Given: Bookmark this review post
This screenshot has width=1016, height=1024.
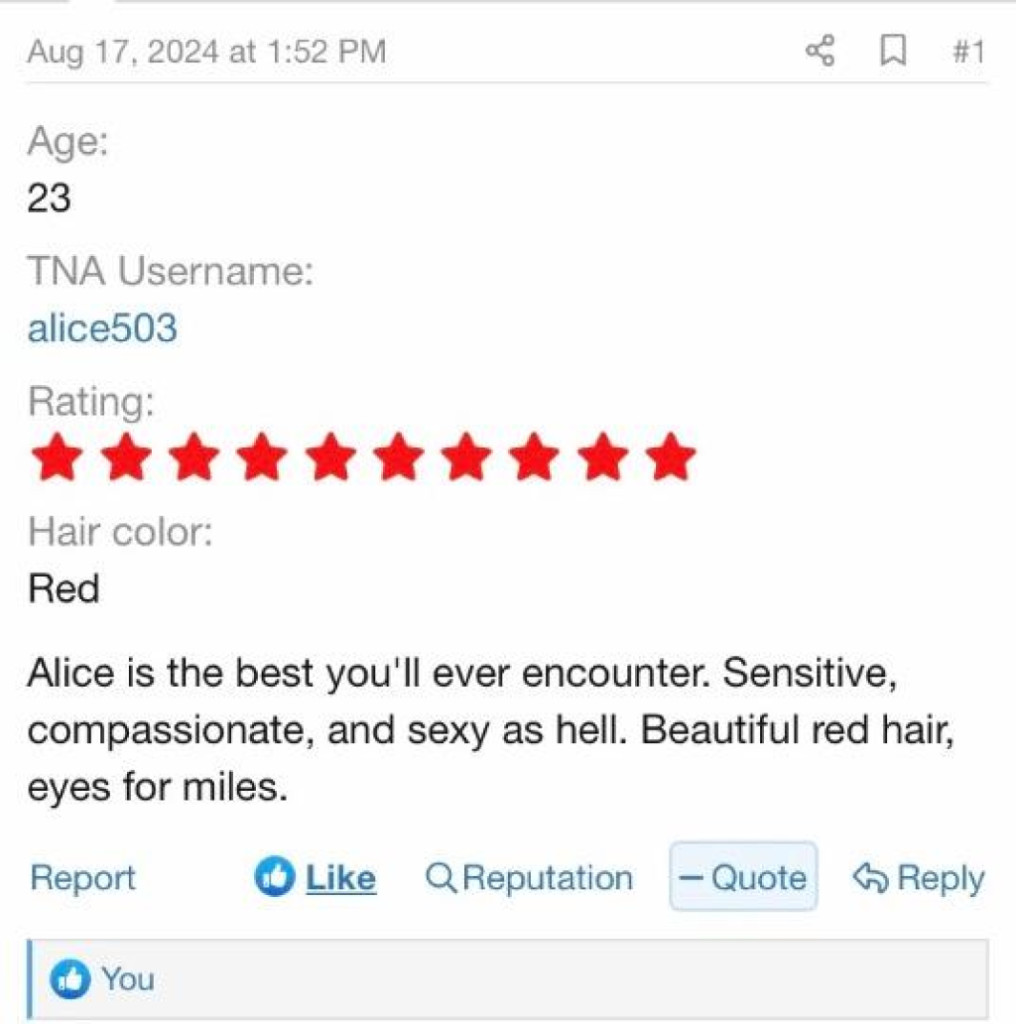Looking at the screenshot, I should [x=892, y=51].
